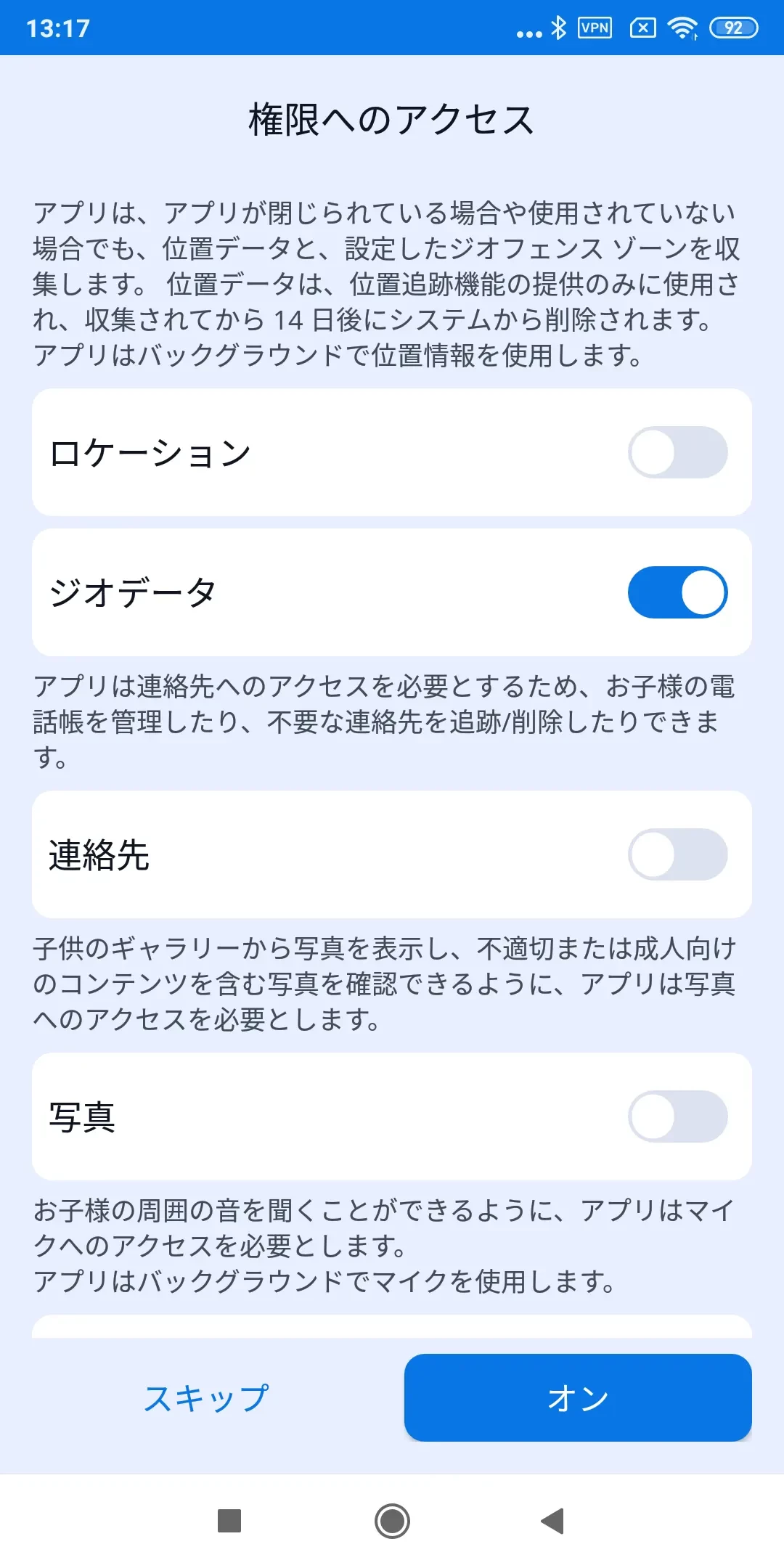This screenshot has width=784, height=1568.
Task: Toggle the 連絡先 access switch on
Action: [677, 854]
